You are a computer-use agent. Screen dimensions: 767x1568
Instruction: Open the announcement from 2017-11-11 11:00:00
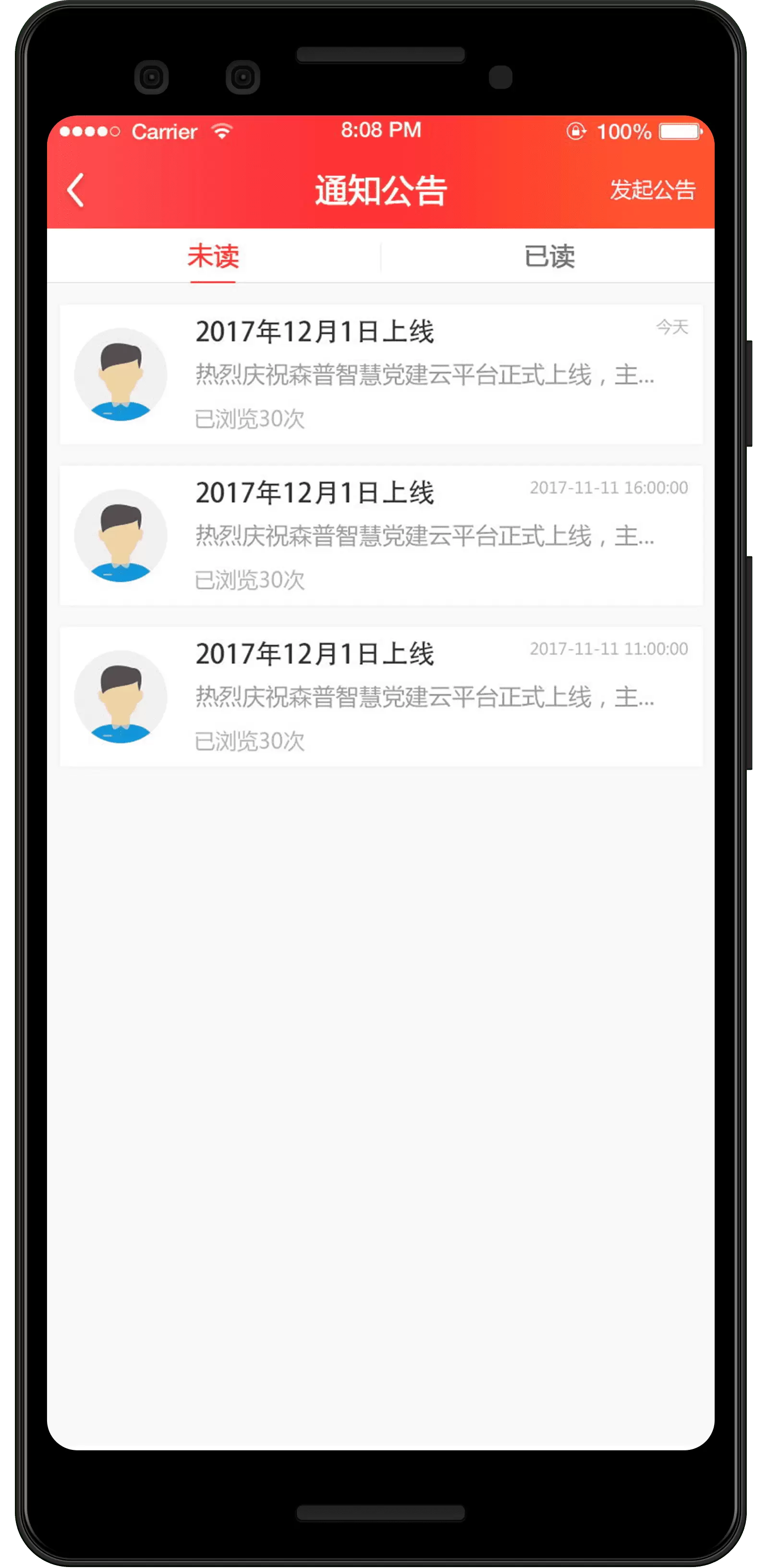(381, 696)
